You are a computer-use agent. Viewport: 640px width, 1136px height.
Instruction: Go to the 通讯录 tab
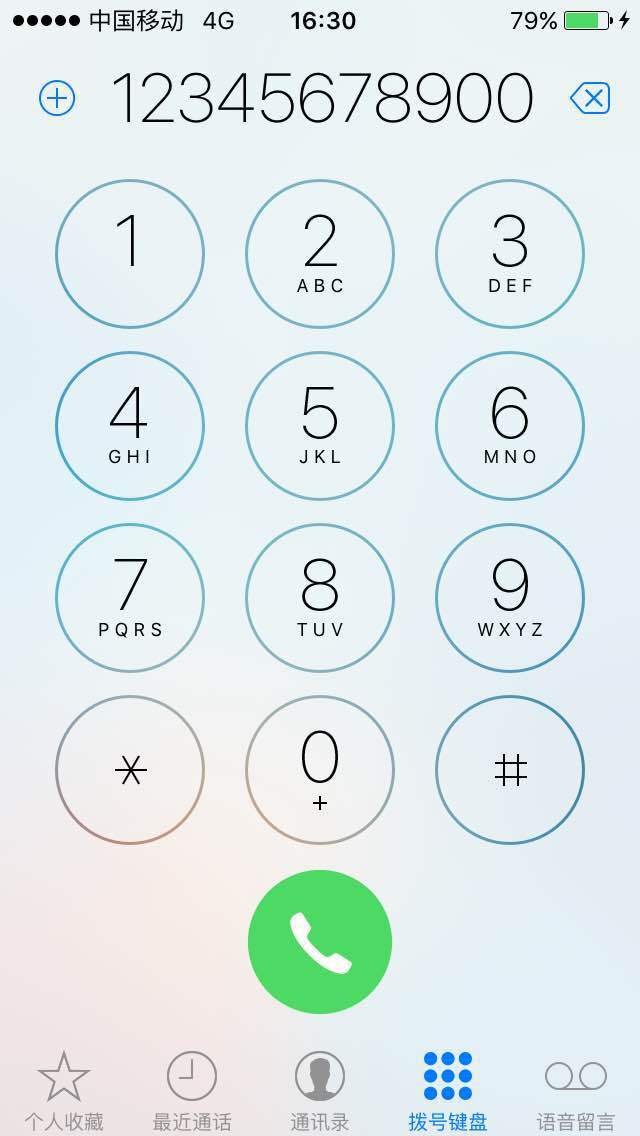(x=320, y=1090)
